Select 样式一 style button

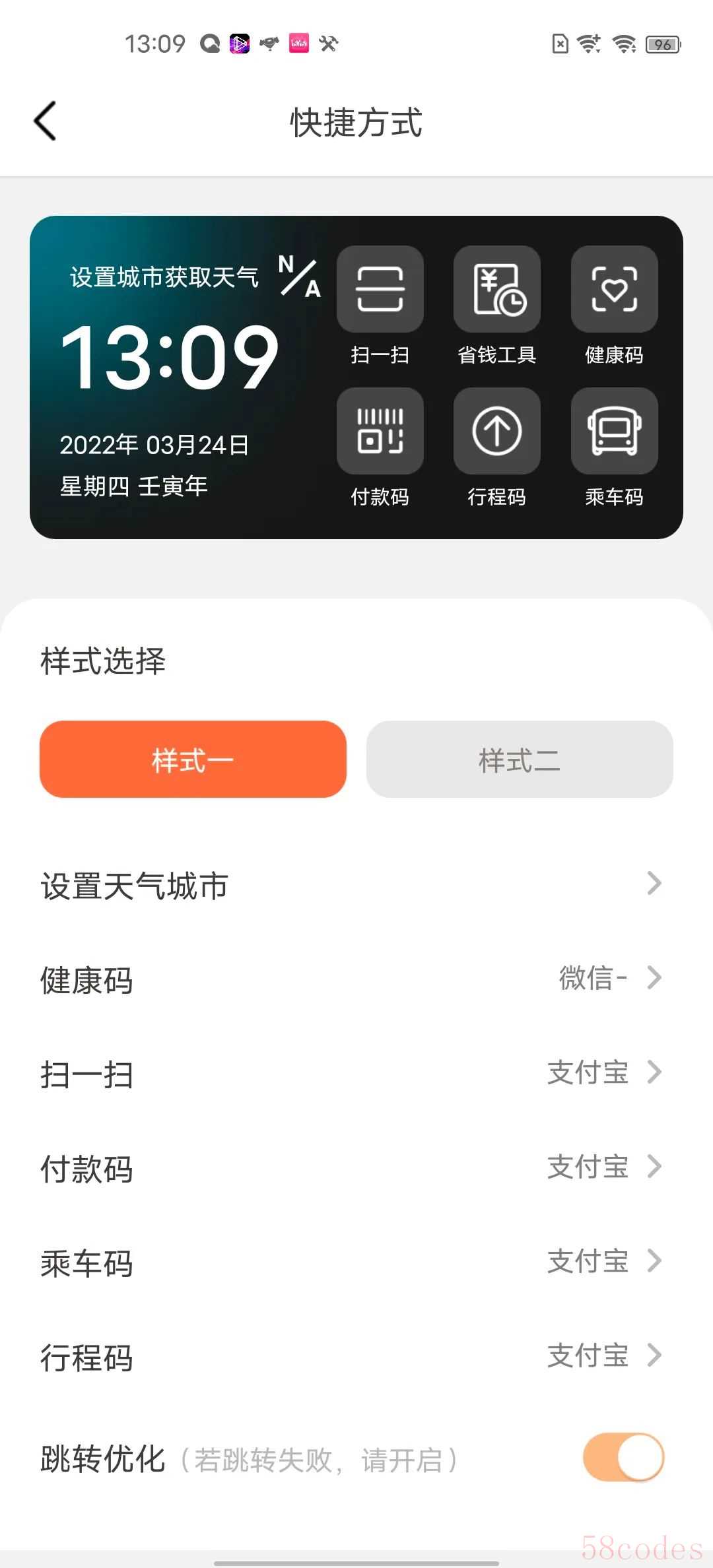click(x=193, y=760)
